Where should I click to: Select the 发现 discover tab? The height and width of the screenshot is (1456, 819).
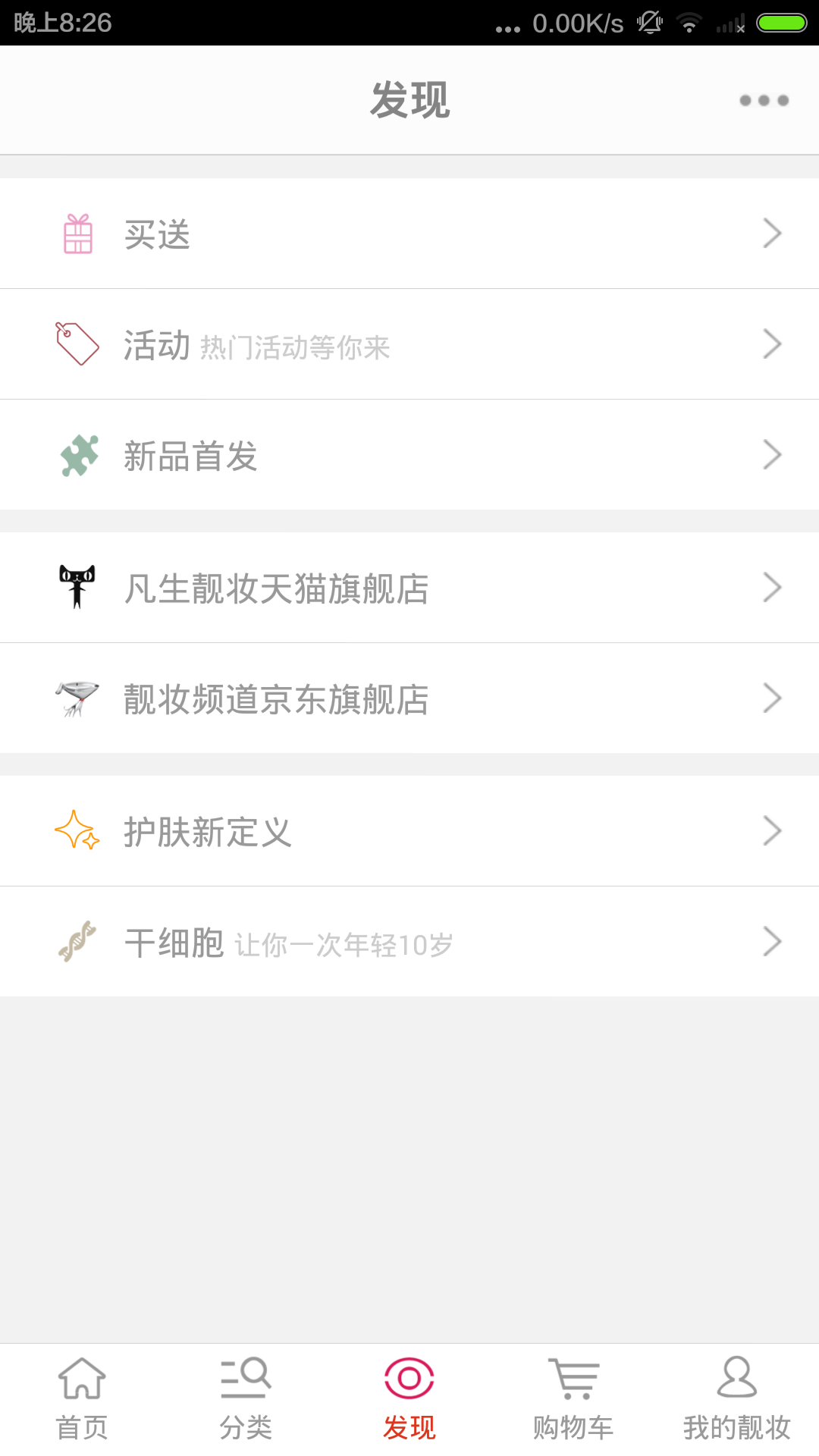point(409,1400)
